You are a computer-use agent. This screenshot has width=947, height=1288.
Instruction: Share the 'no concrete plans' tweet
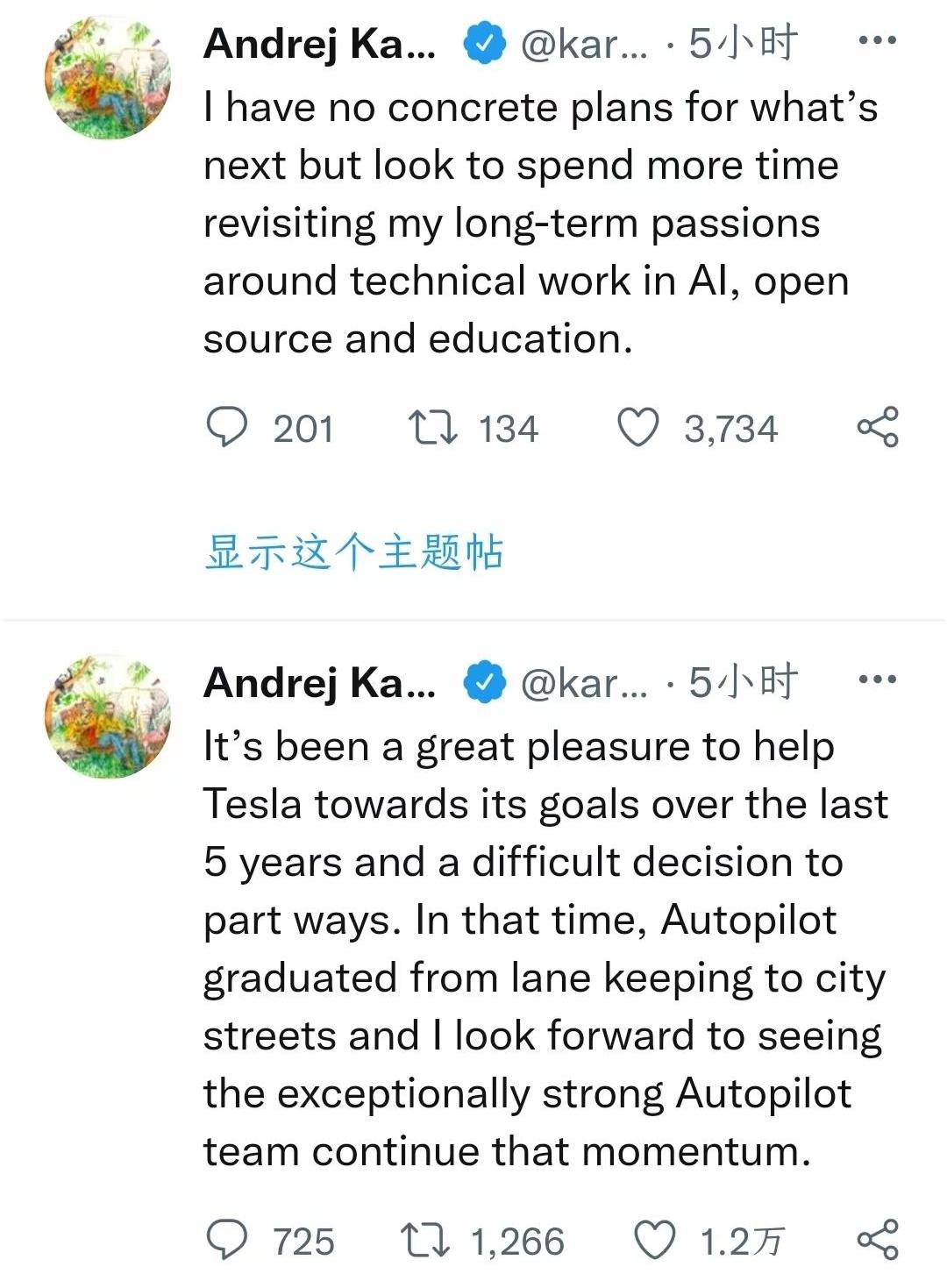pyautogui.click(x=878, y=427)
